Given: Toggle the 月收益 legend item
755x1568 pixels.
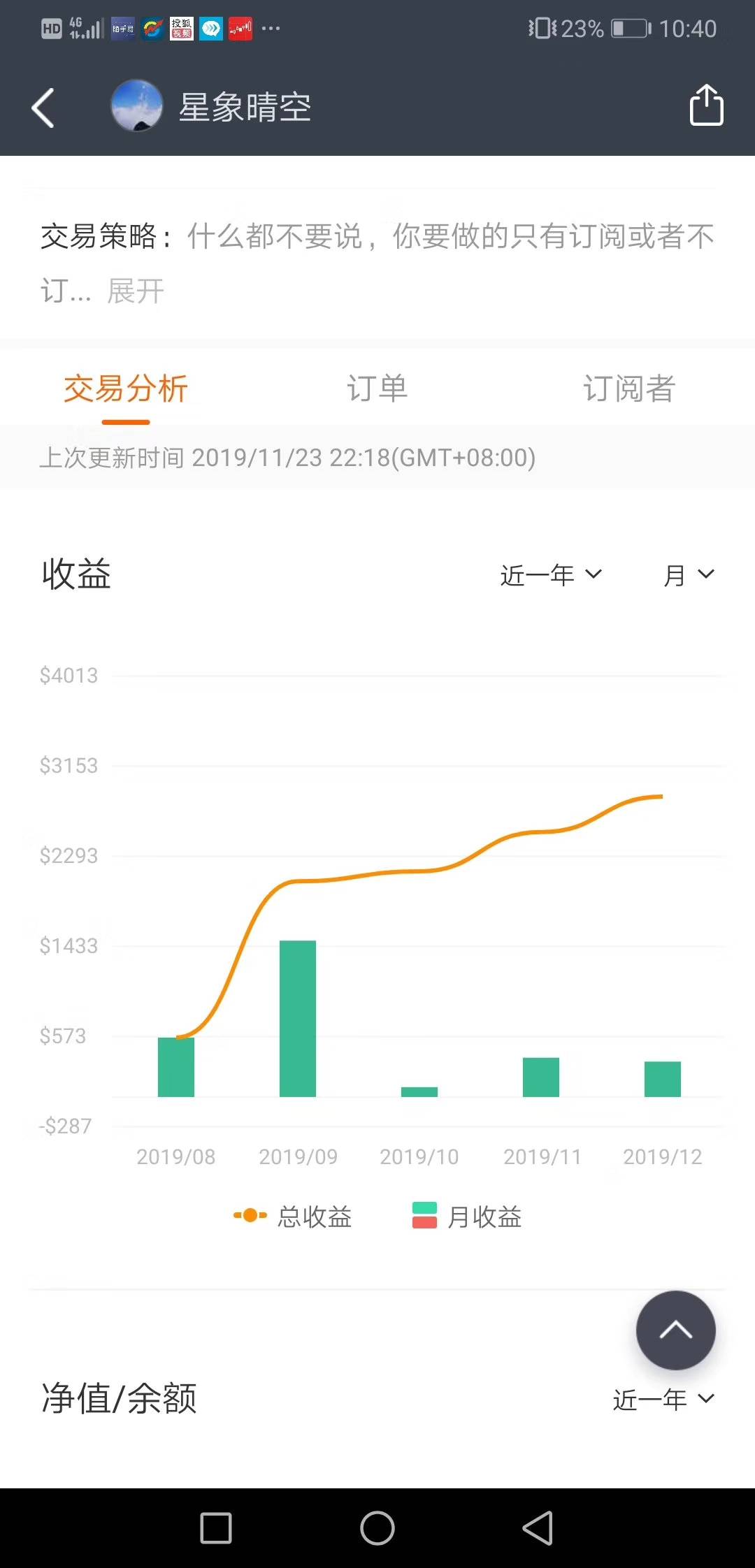Looking at the screenshot, I should click(467, 1217).
